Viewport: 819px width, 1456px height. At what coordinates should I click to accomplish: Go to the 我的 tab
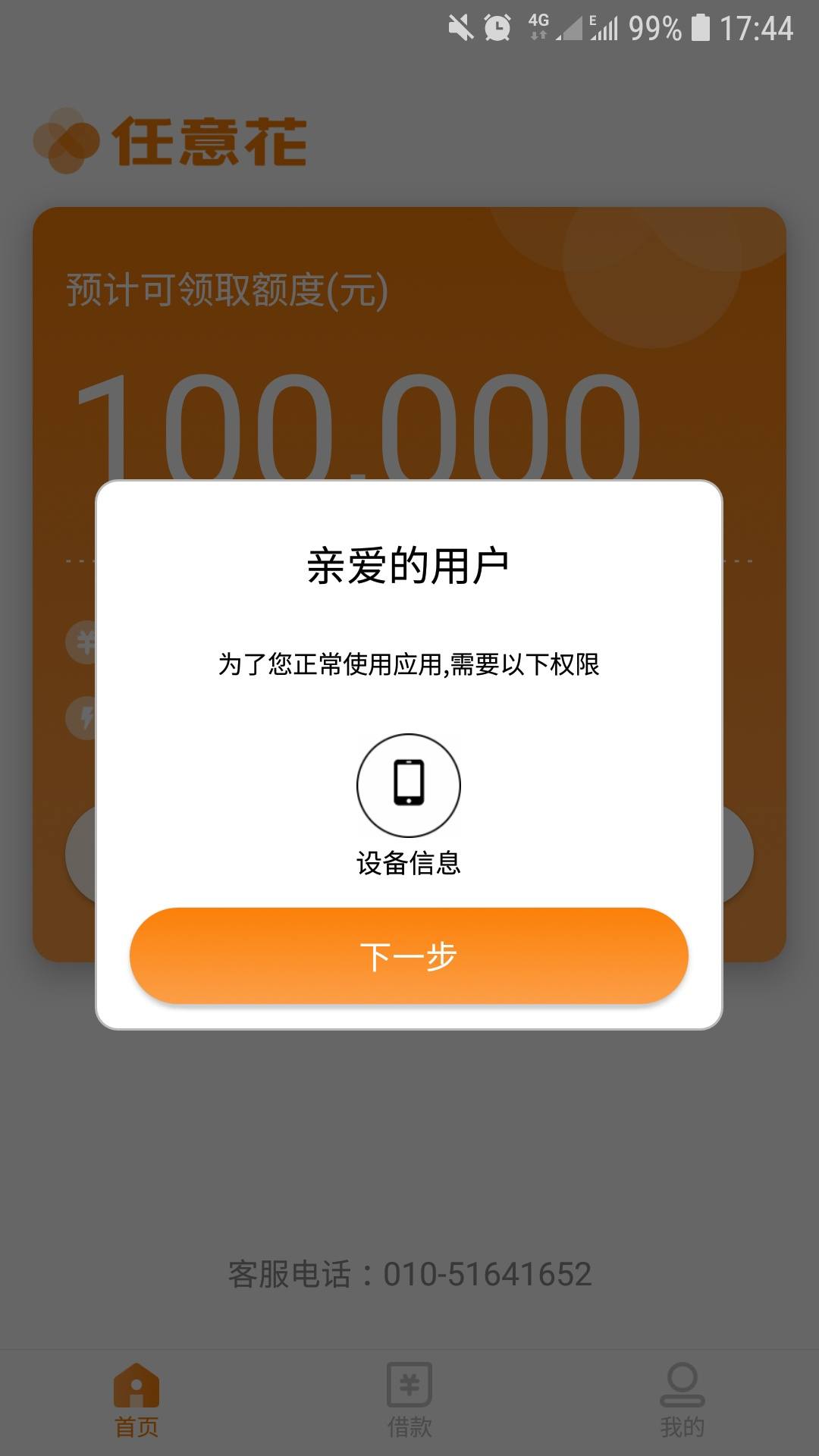682,1400
